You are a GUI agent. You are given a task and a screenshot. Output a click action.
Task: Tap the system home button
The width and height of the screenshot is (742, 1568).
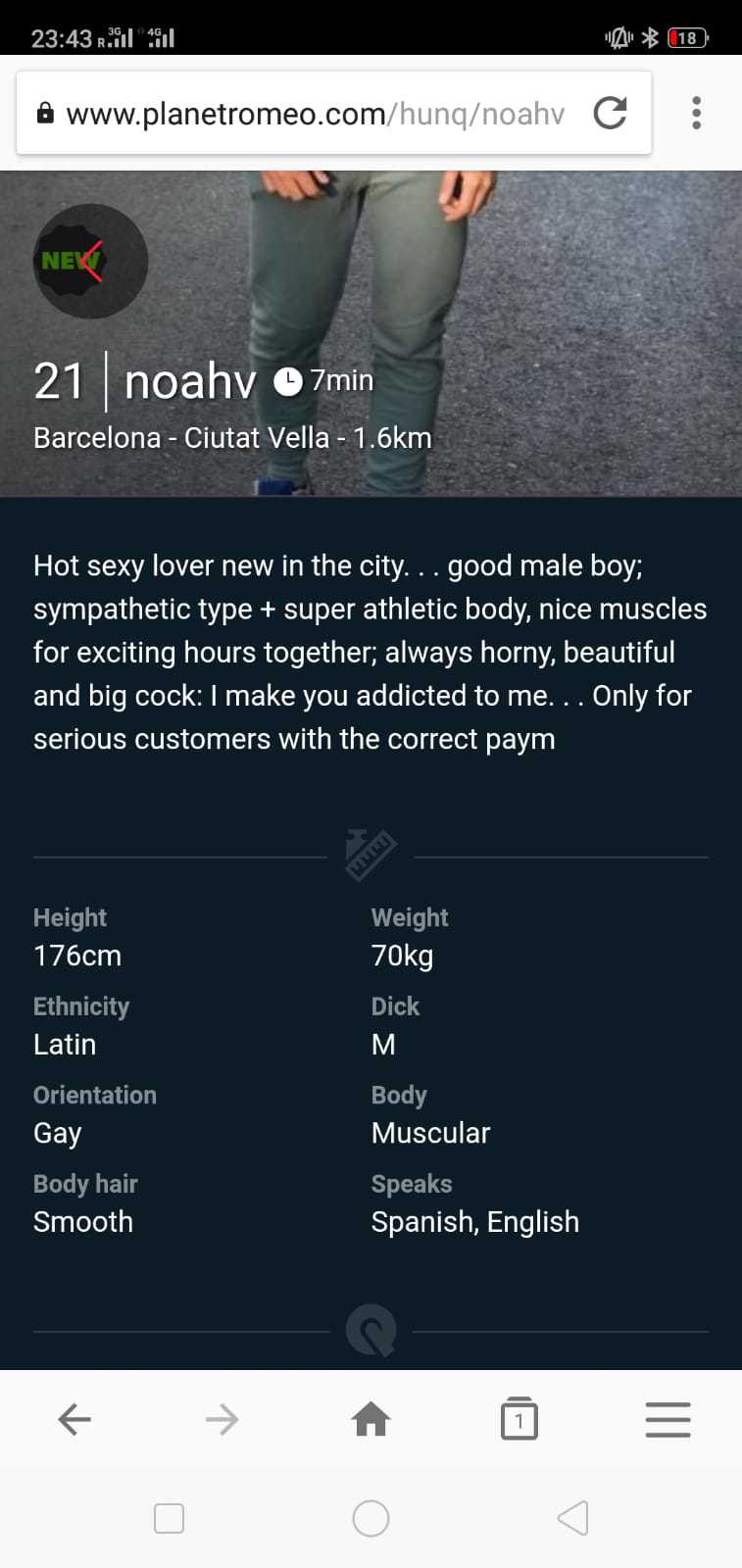(x=371, y=1519)
